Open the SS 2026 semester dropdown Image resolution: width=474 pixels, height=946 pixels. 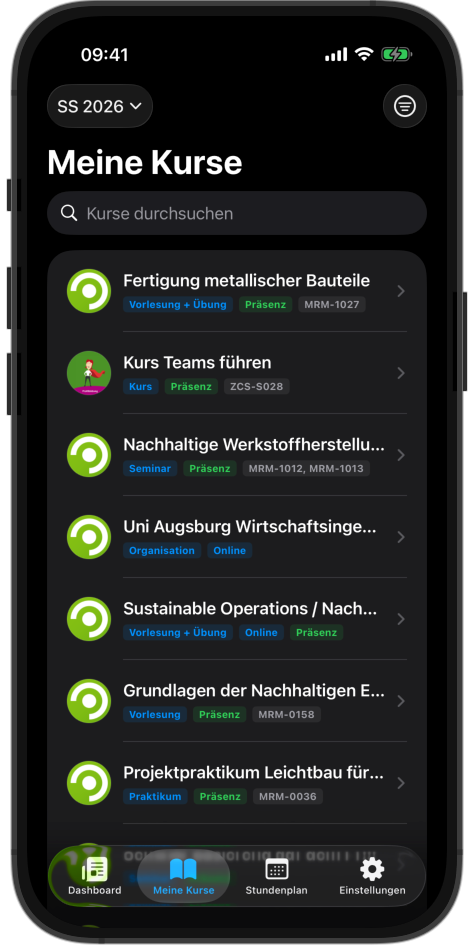coord(100,106)
